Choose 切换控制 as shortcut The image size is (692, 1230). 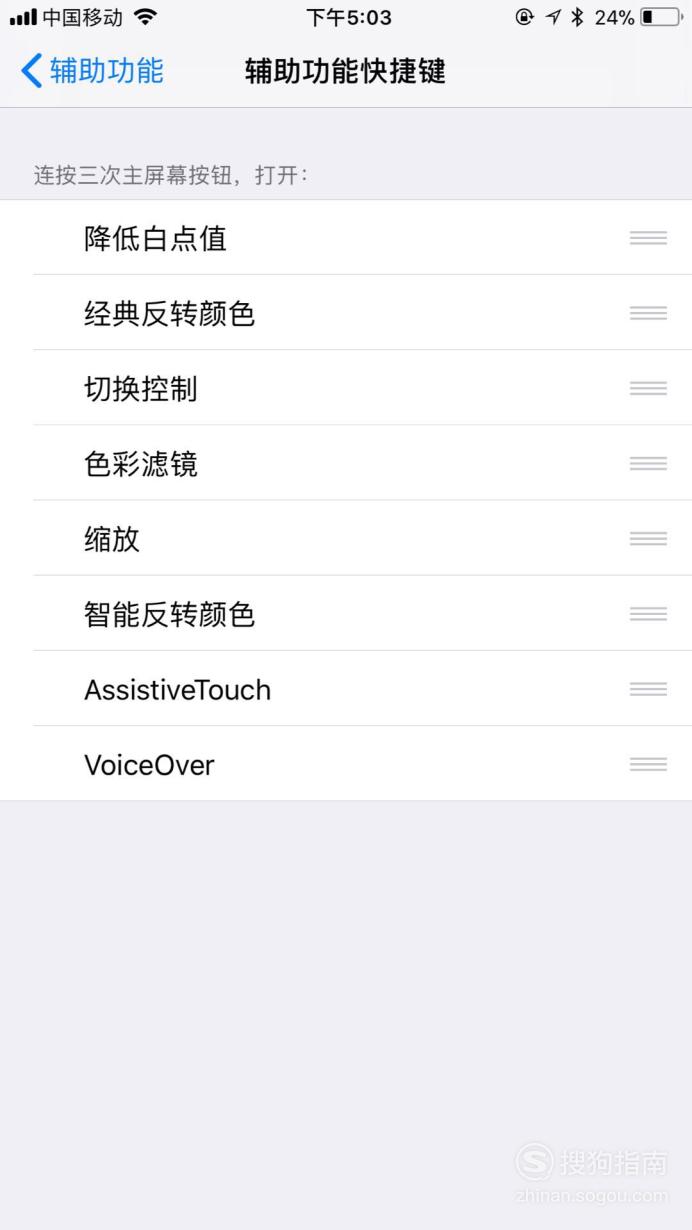click(346, 388)
